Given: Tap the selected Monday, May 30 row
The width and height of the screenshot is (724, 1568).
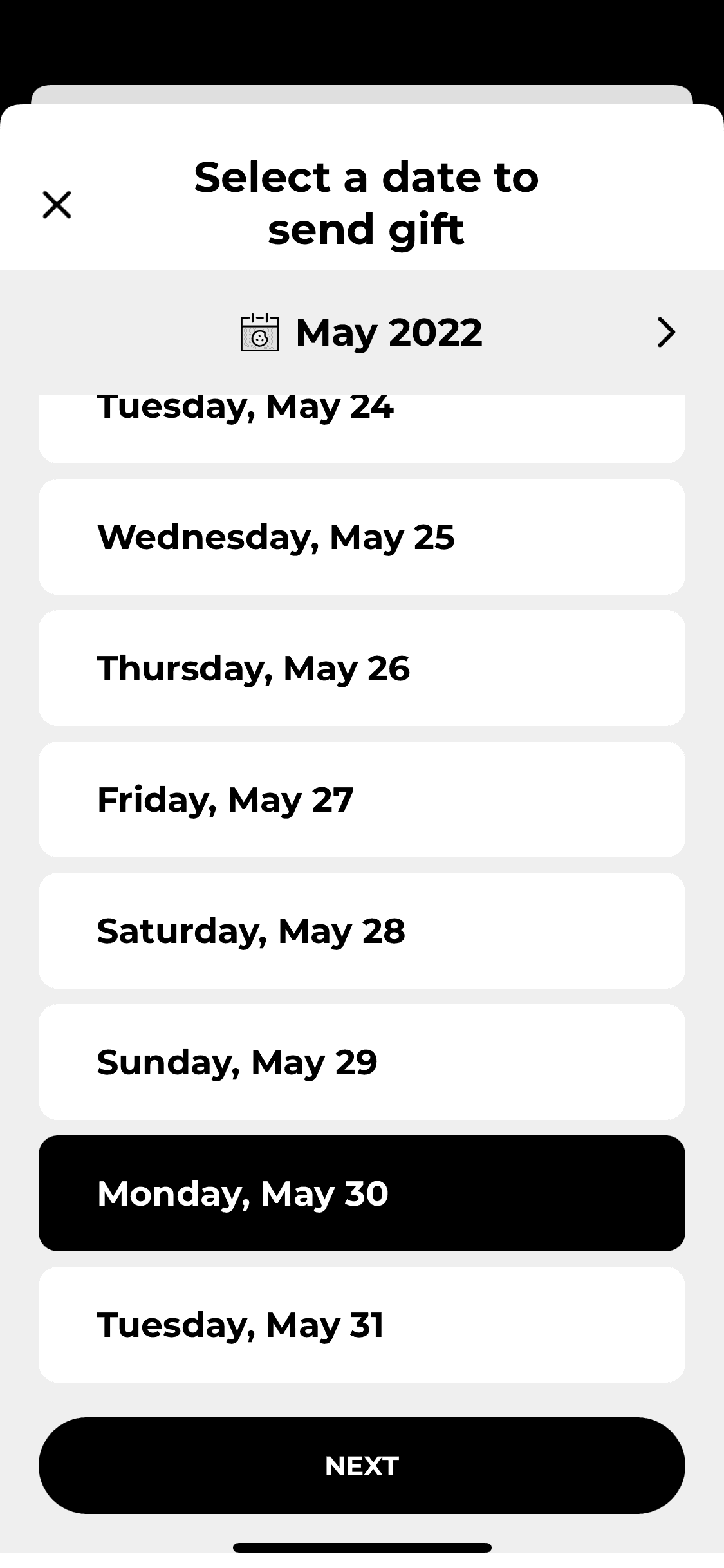Looking at the screenshot, I should point(362,1193).
